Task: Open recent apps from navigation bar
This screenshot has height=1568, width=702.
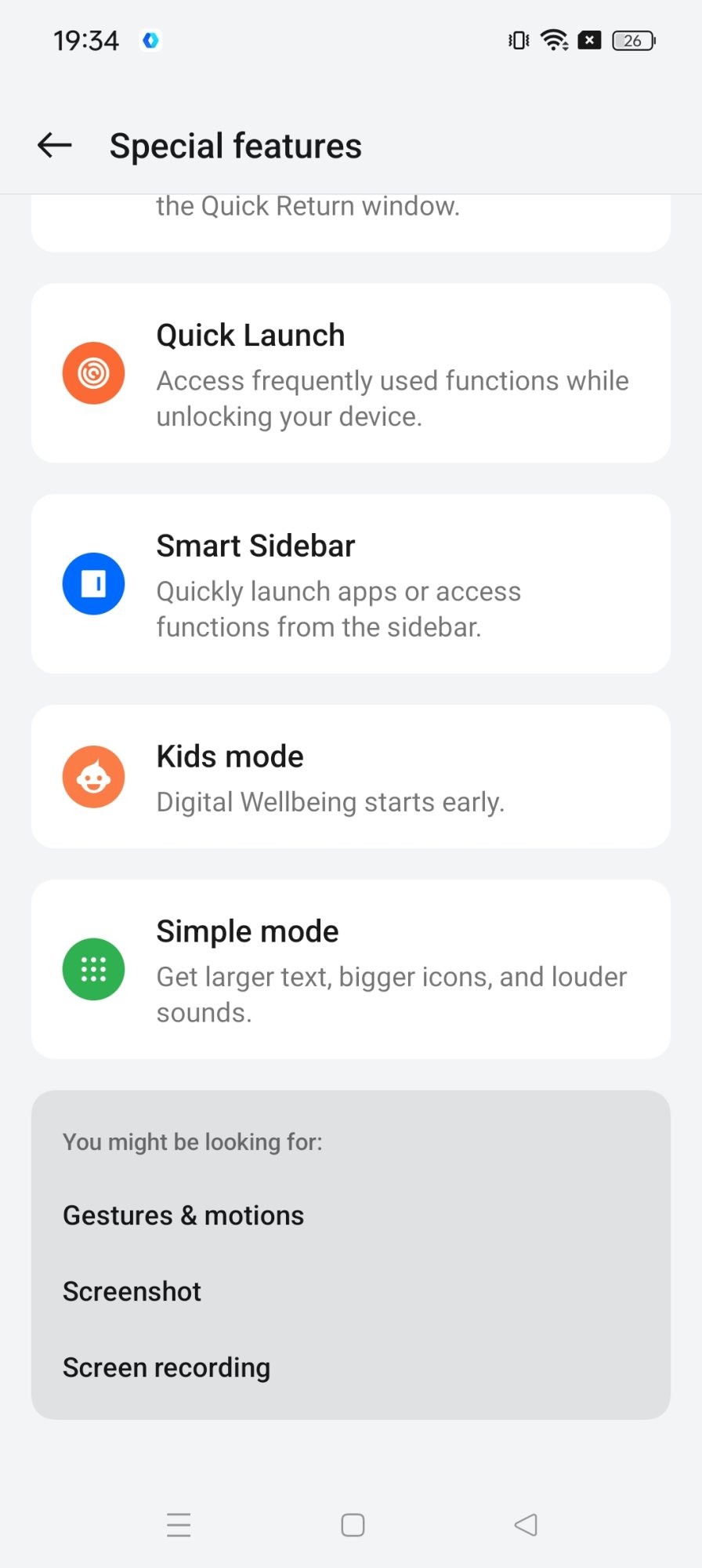Action: [179, 1525]
